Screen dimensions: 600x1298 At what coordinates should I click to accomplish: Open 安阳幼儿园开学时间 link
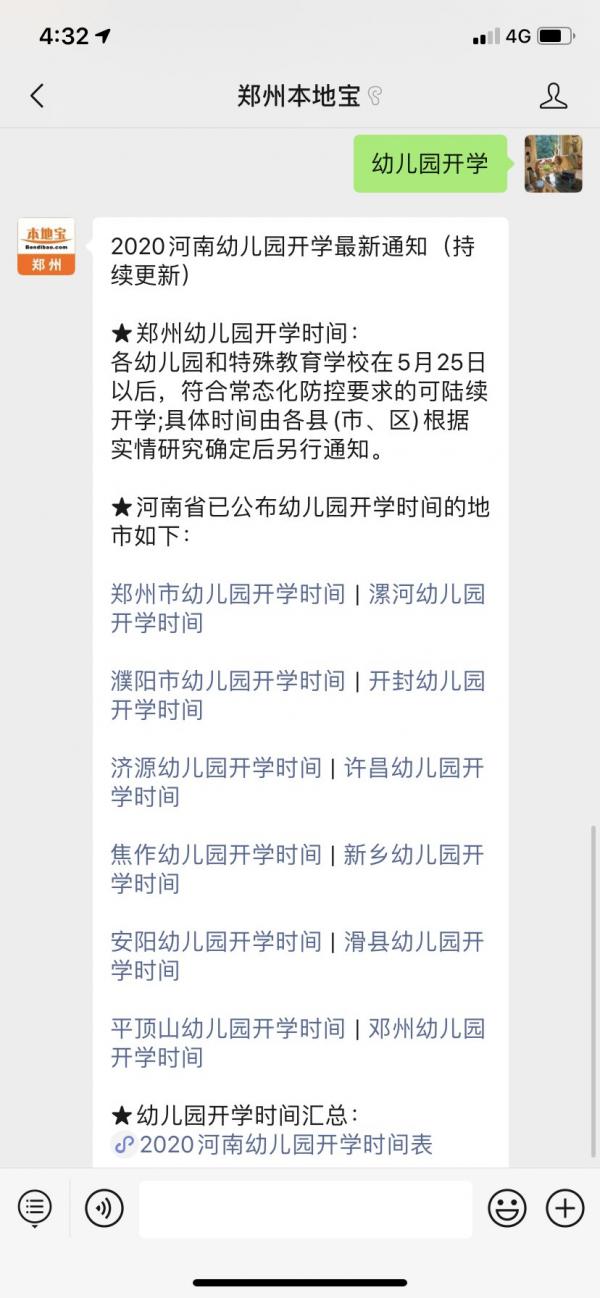pyautogui.click(x=216, y=942)
